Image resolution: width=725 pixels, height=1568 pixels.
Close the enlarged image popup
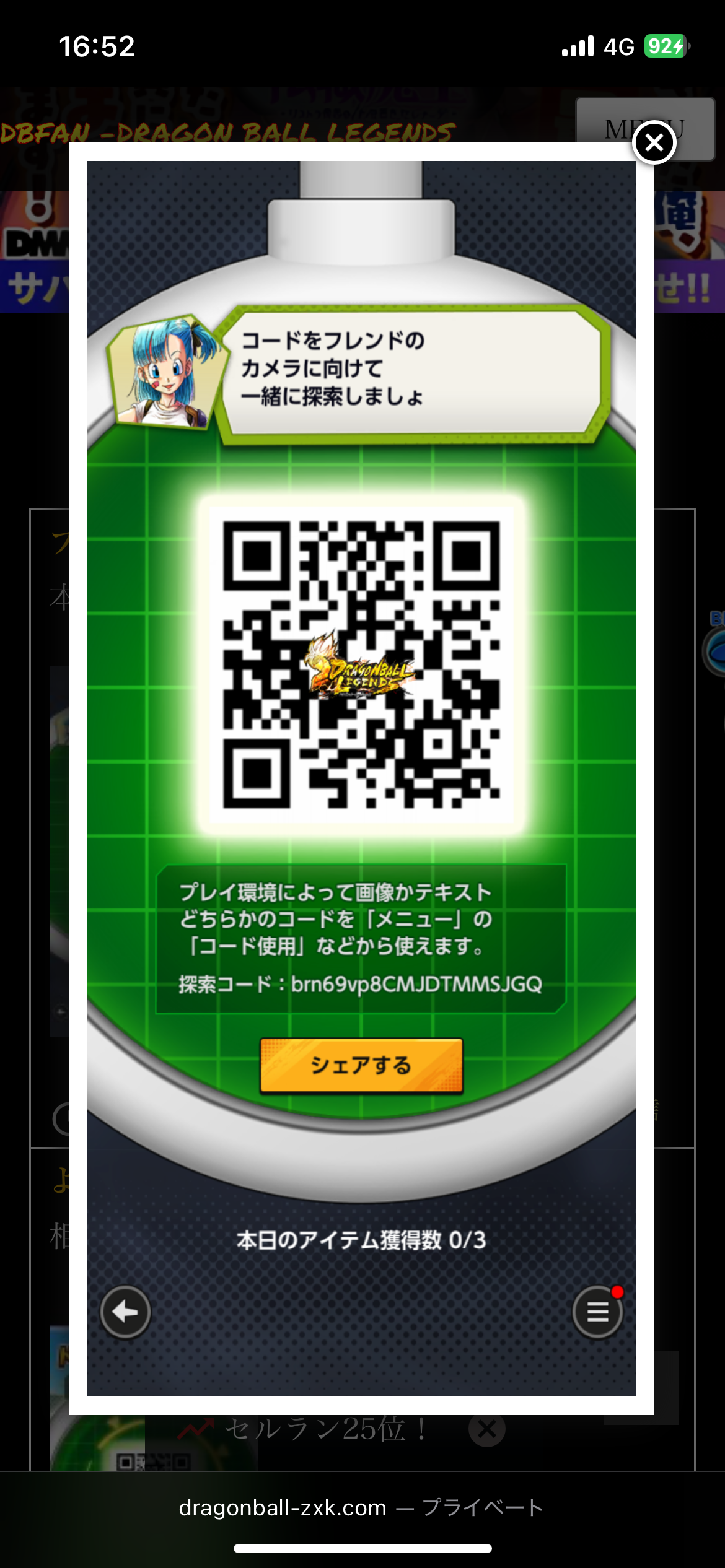(654, 143)
